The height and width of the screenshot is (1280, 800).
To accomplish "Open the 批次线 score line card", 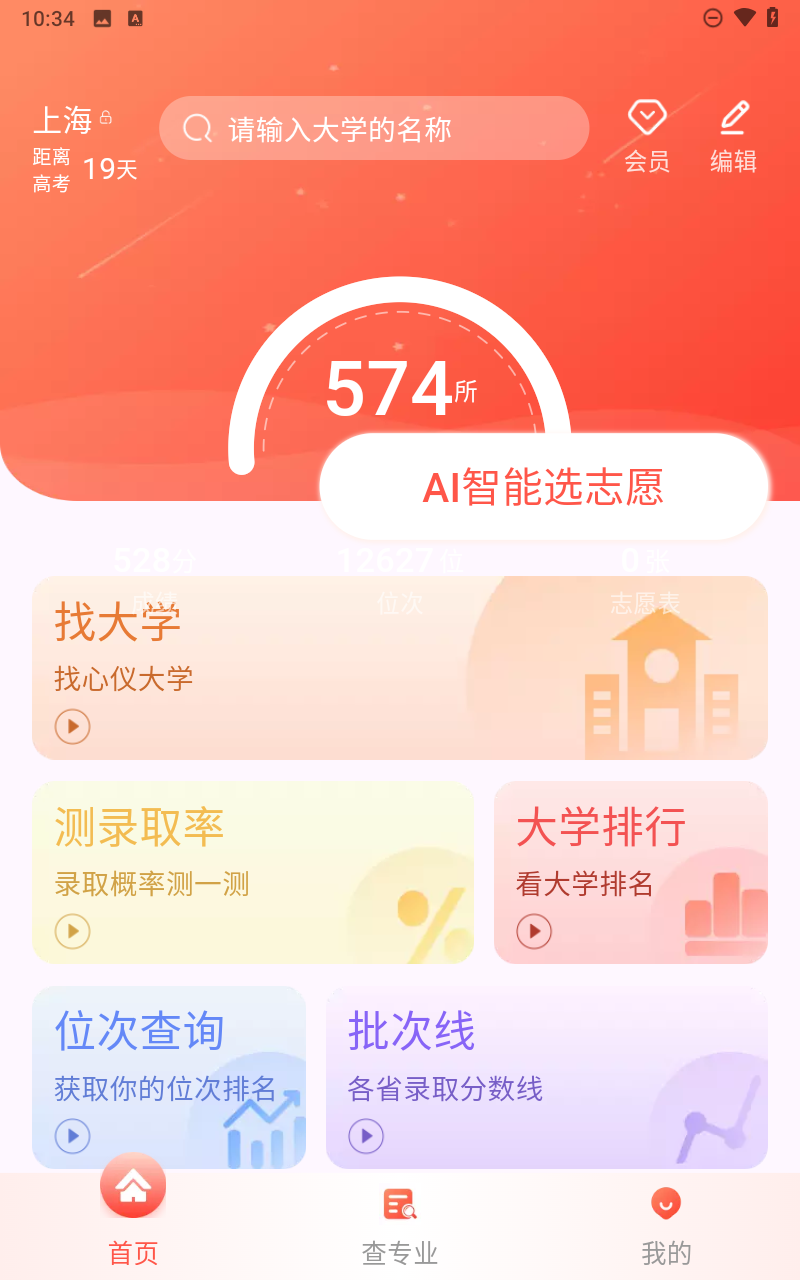I will pyautogui.click(x=547, y=1077).
